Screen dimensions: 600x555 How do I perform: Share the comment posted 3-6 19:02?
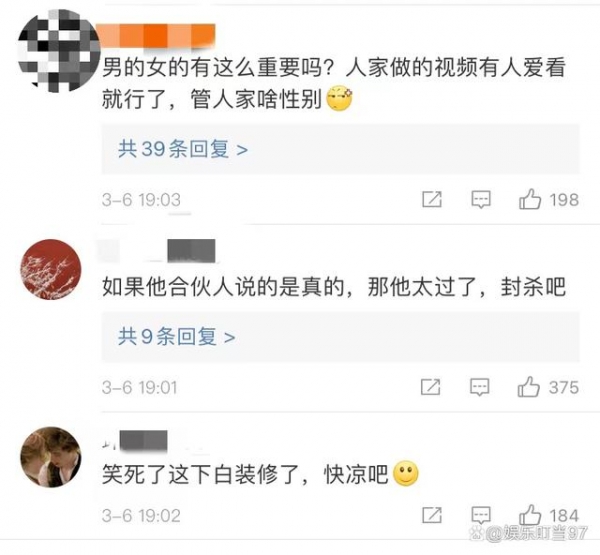432,516
